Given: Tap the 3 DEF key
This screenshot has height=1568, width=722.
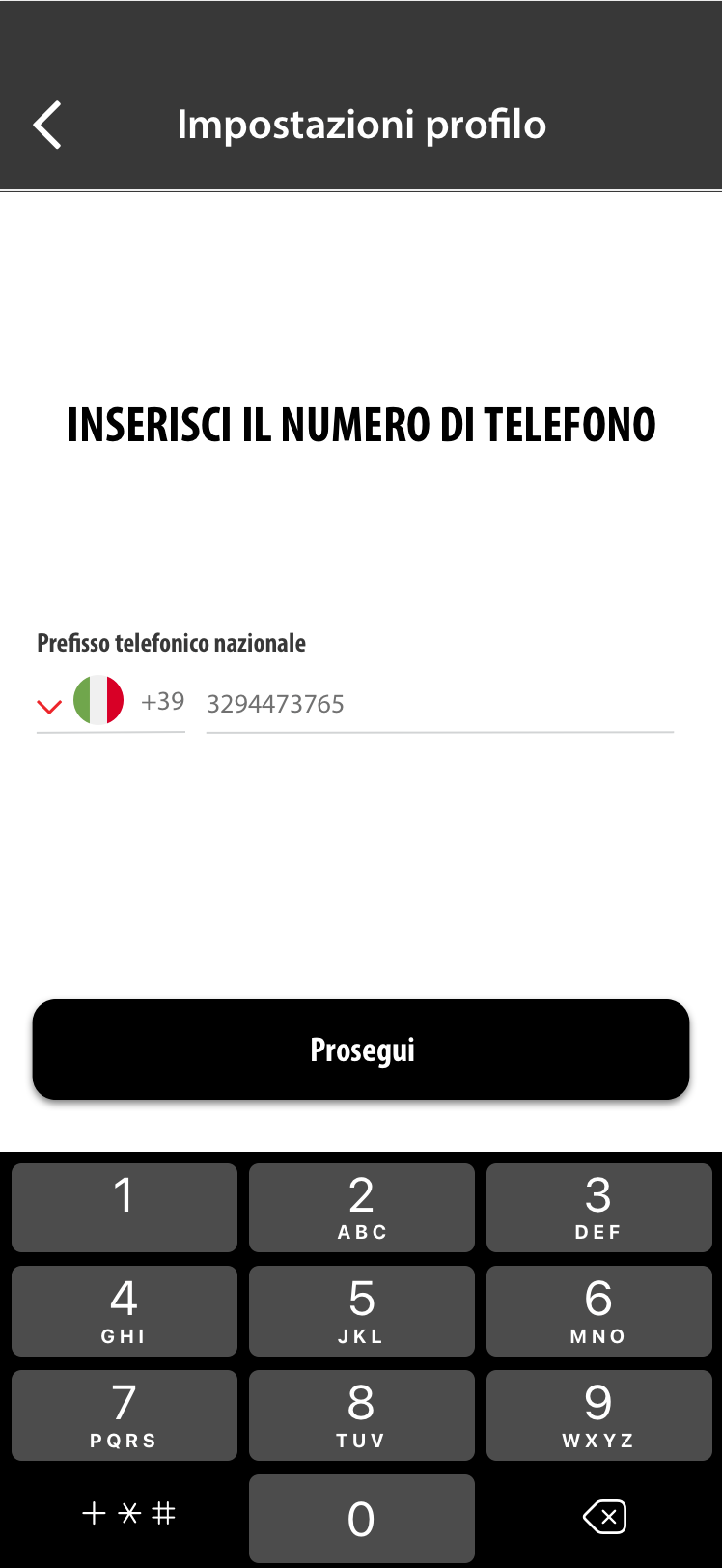Looking at the screenshot, I should click(598, 1207).
